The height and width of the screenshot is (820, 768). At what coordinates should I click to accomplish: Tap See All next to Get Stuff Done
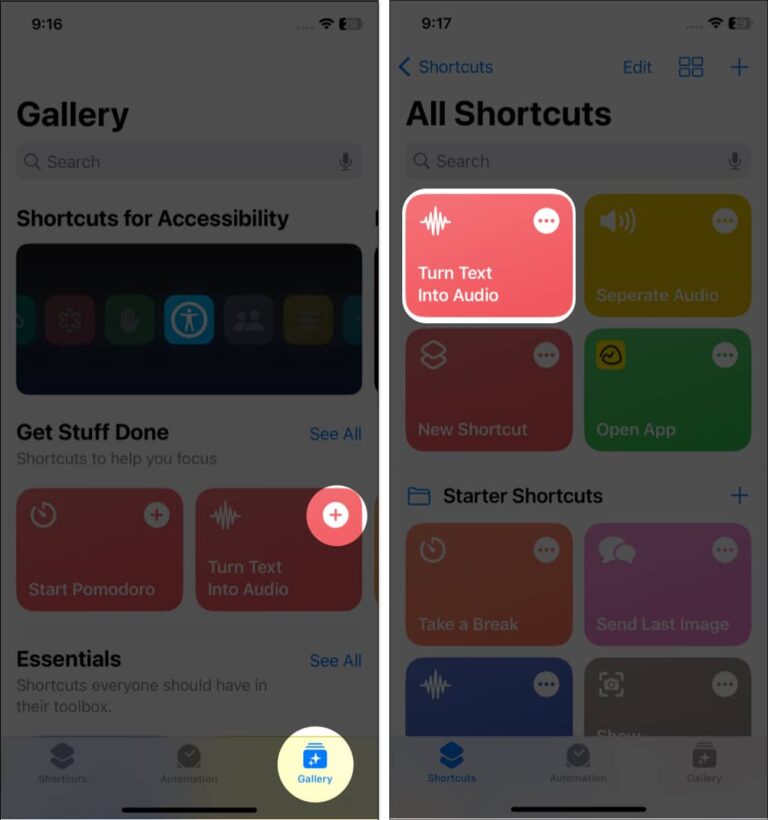(335, 434)
